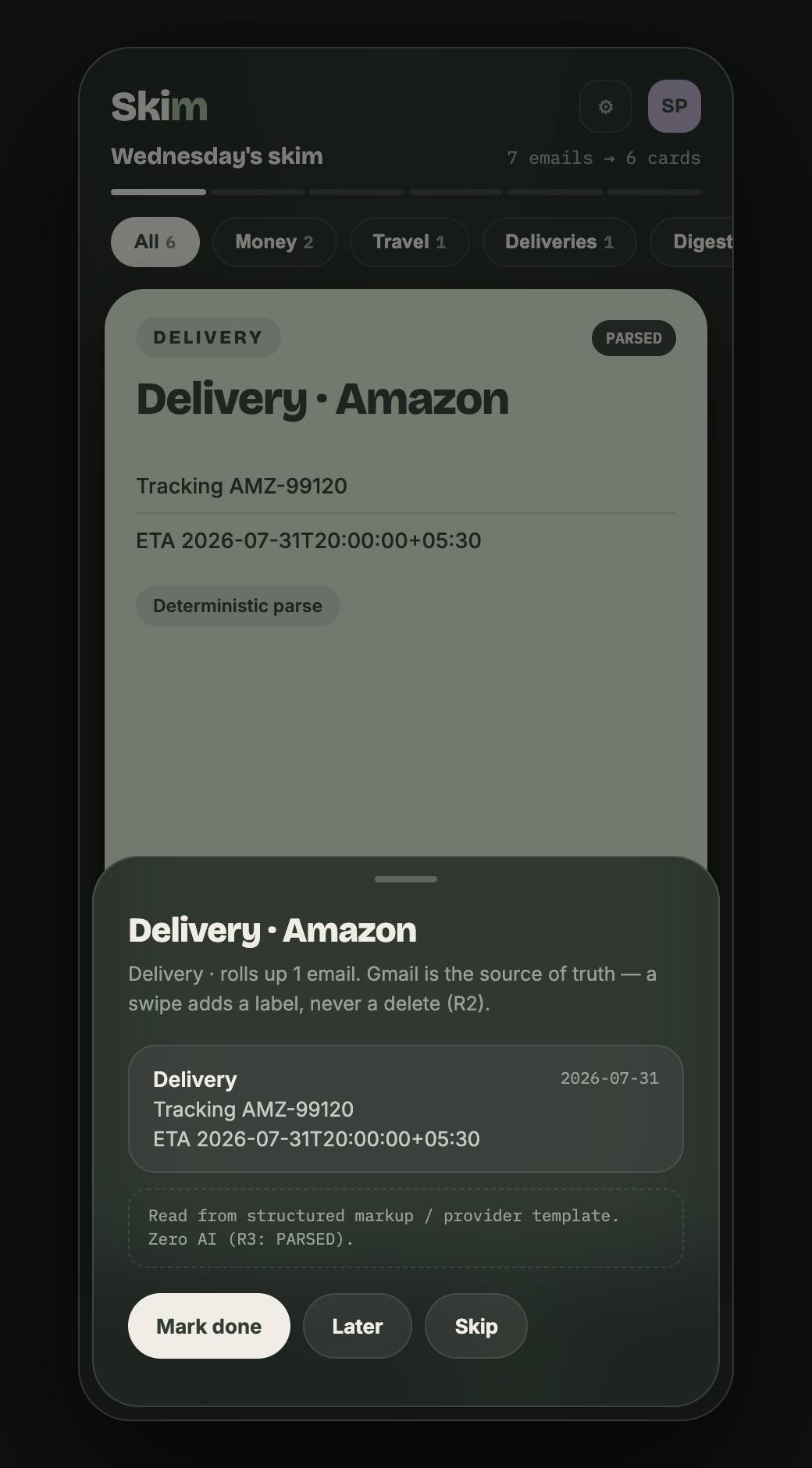
Task: Skip the Amazon delivery card
Action: point(476,1326)
